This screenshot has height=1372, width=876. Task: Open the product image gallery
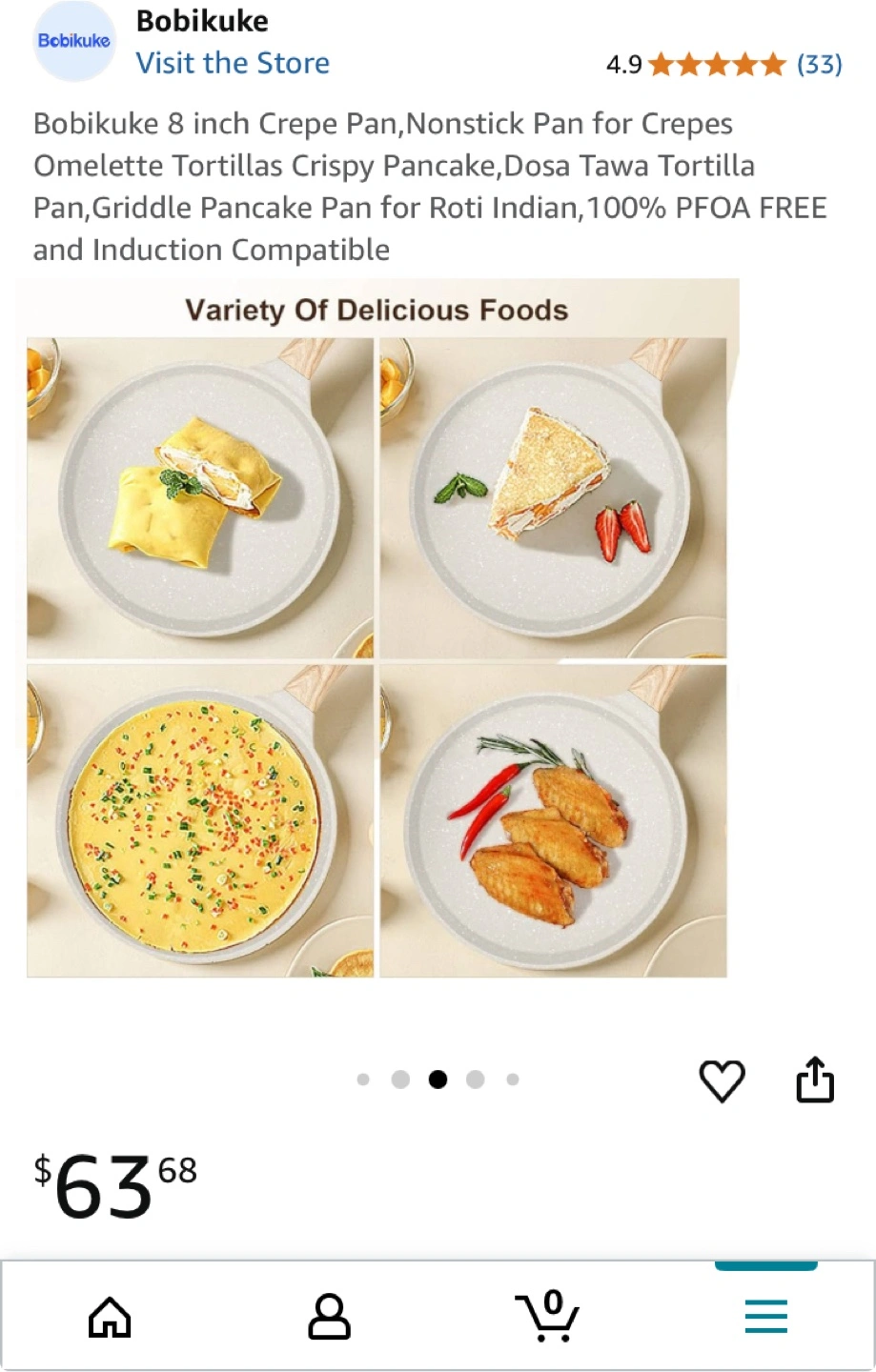[x=377, y=629]
